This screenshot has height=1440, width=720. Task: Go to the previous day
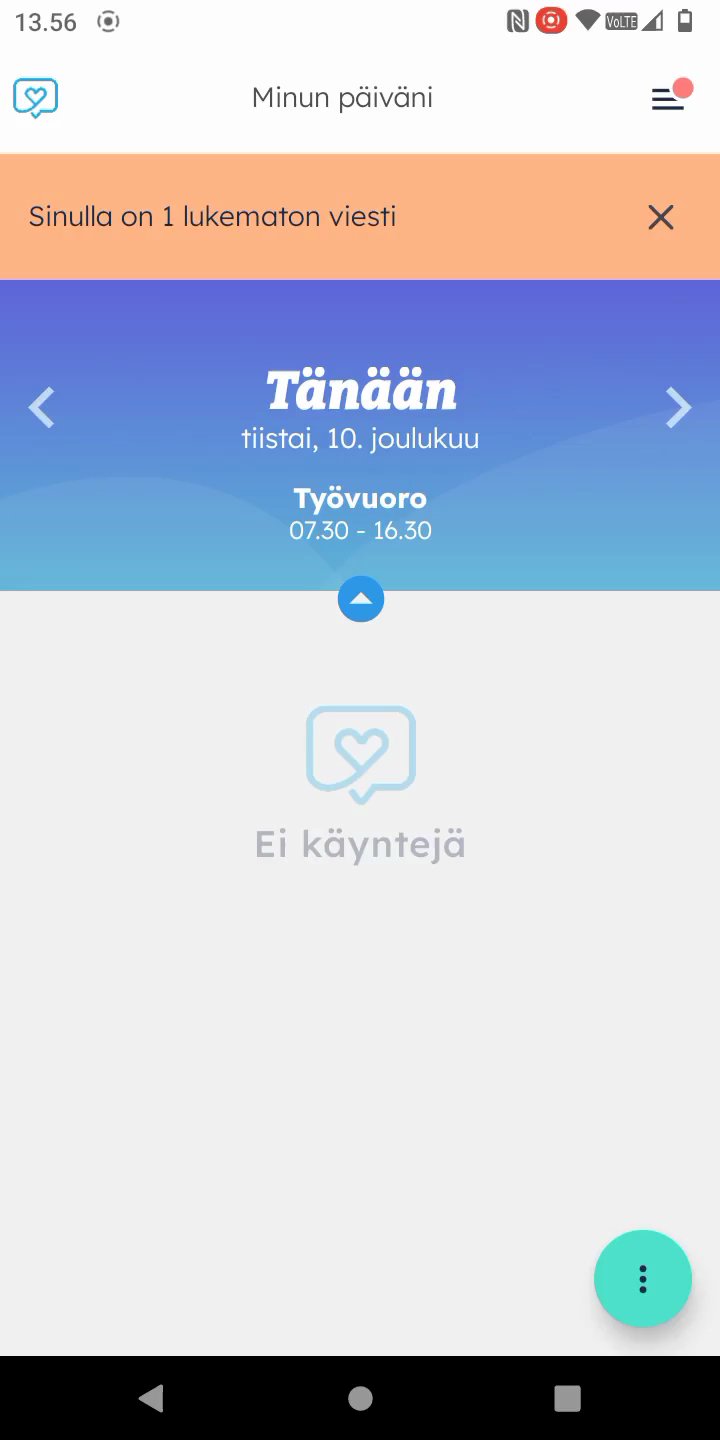(x=41, y=408)
